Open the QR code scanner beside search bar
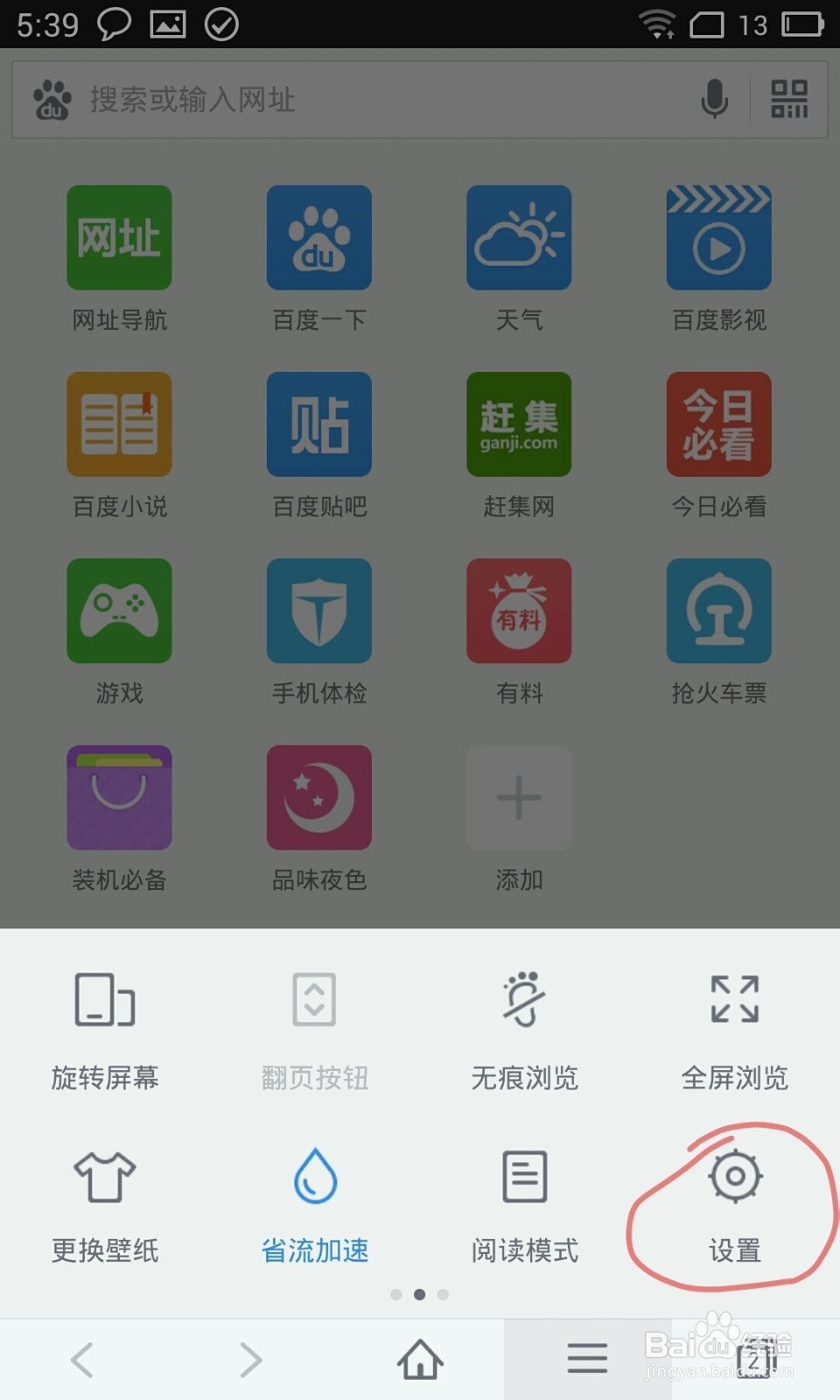This screenshot has width=840, height=1400. [x=788, y=99]
